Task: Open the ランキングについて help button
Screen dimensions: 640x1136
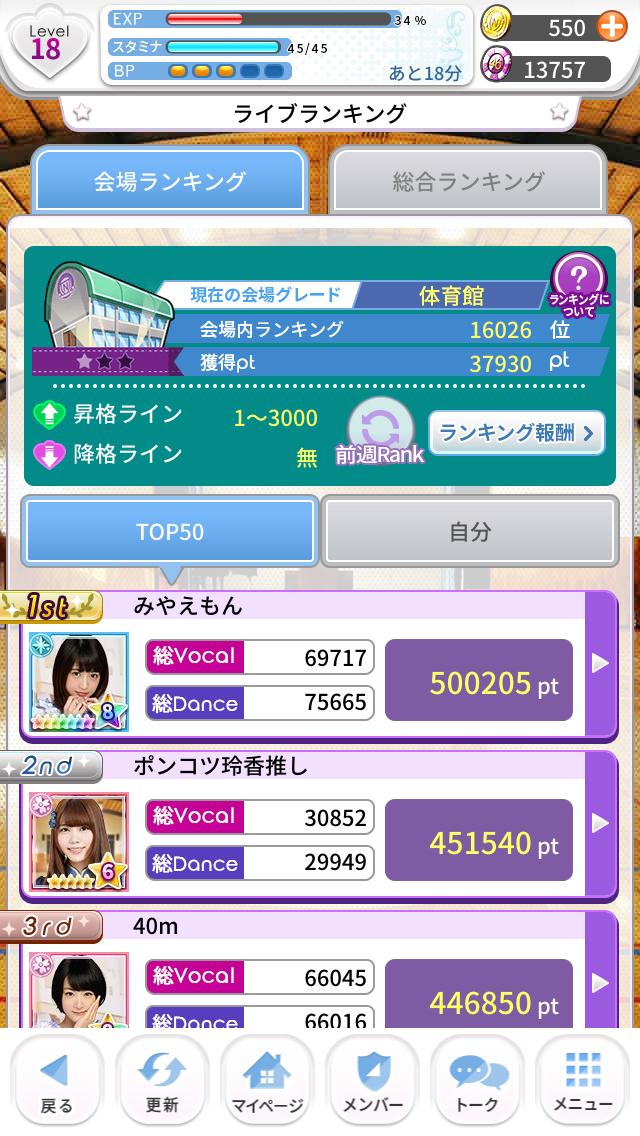Action: pyautogui.click(x=579, y=283)
